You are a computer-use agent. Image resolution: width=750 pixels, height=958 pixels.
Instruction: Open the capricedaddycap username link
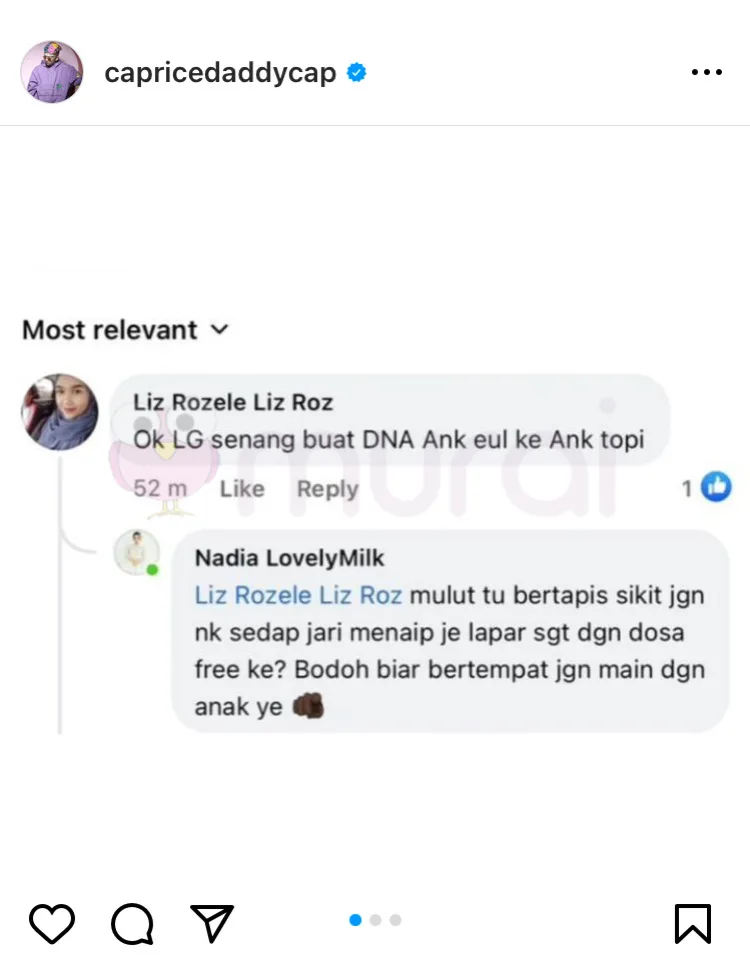coord(220,73)
